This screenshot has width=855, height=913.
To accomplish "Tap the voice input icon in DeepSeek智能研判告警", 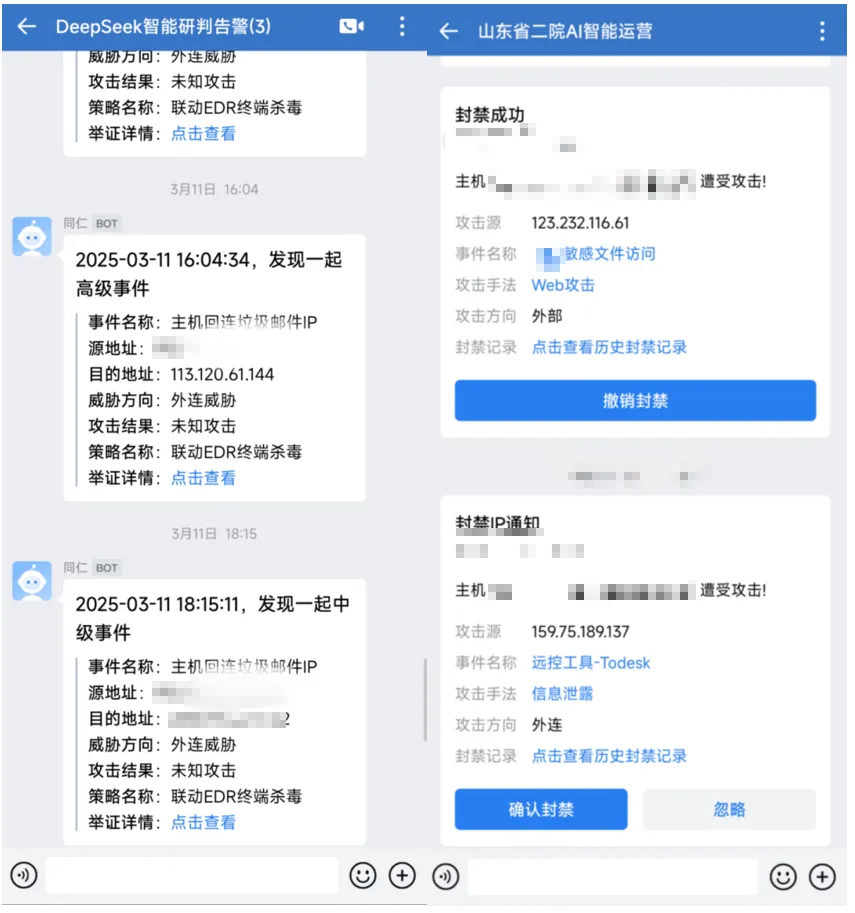I will pos(24,876).
